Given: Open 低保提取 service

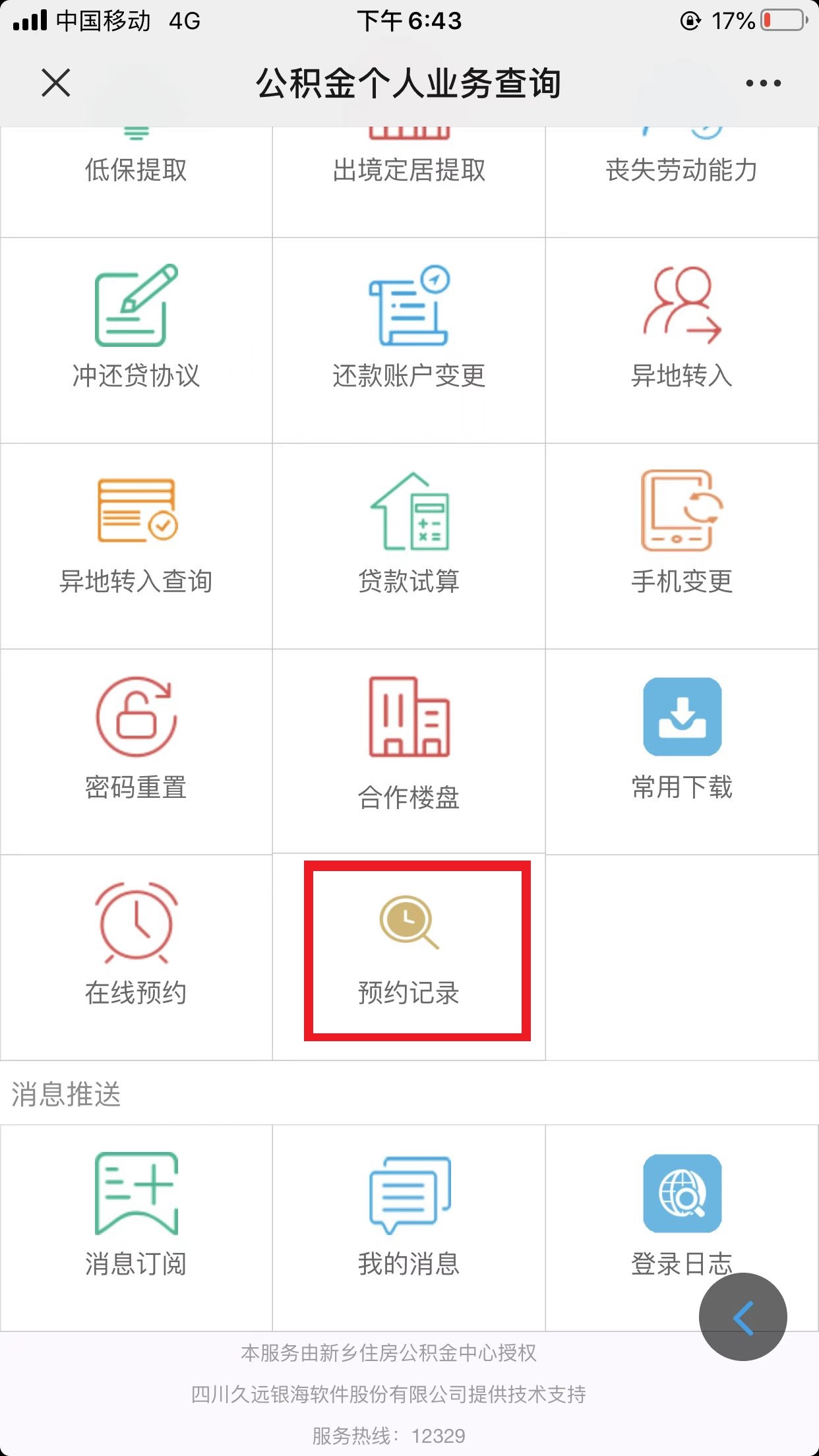Looking at the screenshot, I should click(x=136, y=170).
